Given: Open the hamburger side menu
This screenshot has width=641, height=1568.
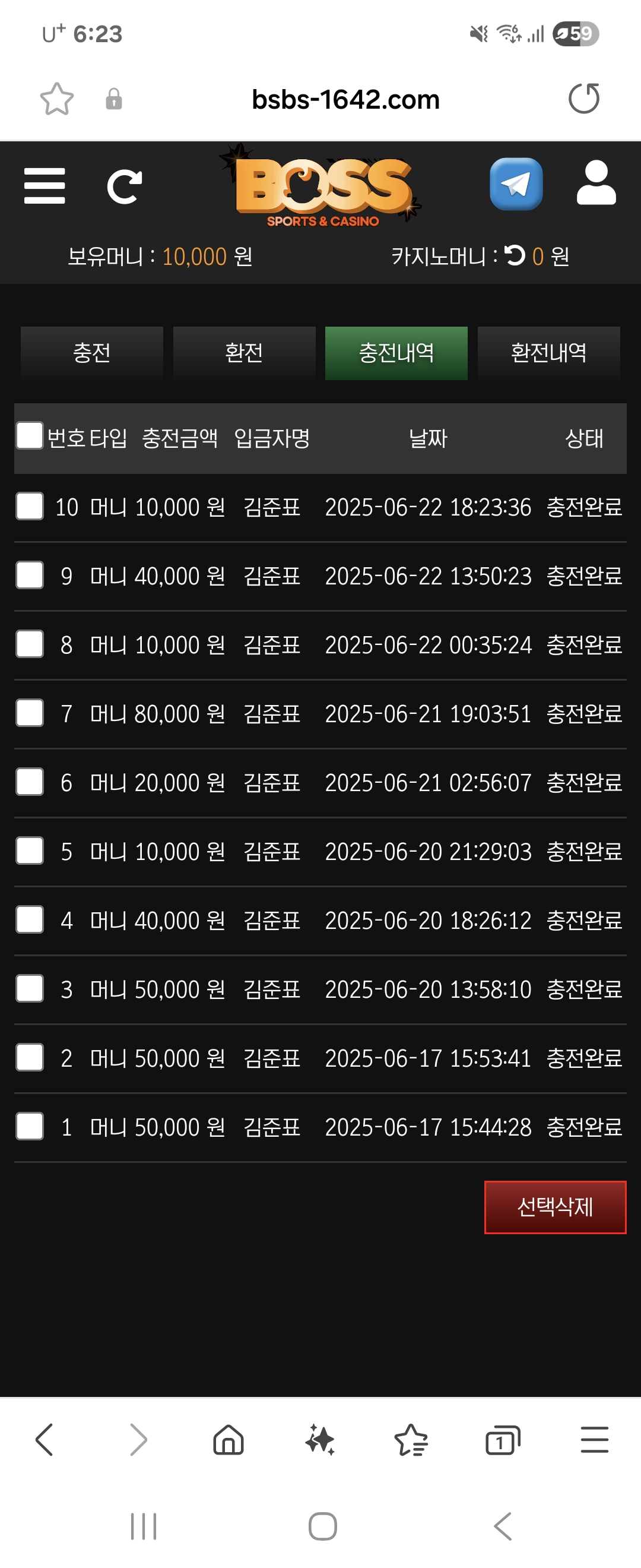Looking at the screenshot, I should point(45,186).
